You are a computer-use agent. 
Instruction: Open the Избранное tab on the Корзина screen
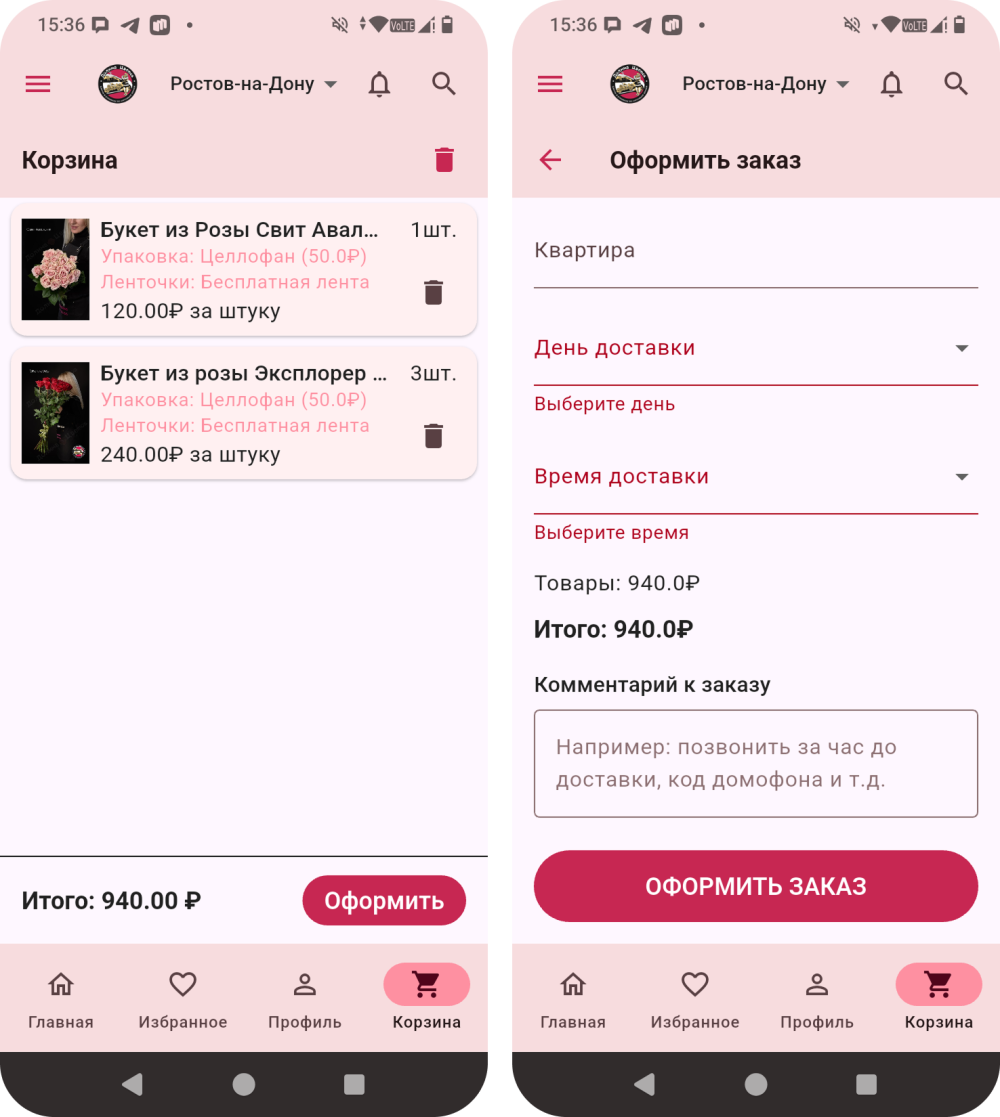(183, 999)
